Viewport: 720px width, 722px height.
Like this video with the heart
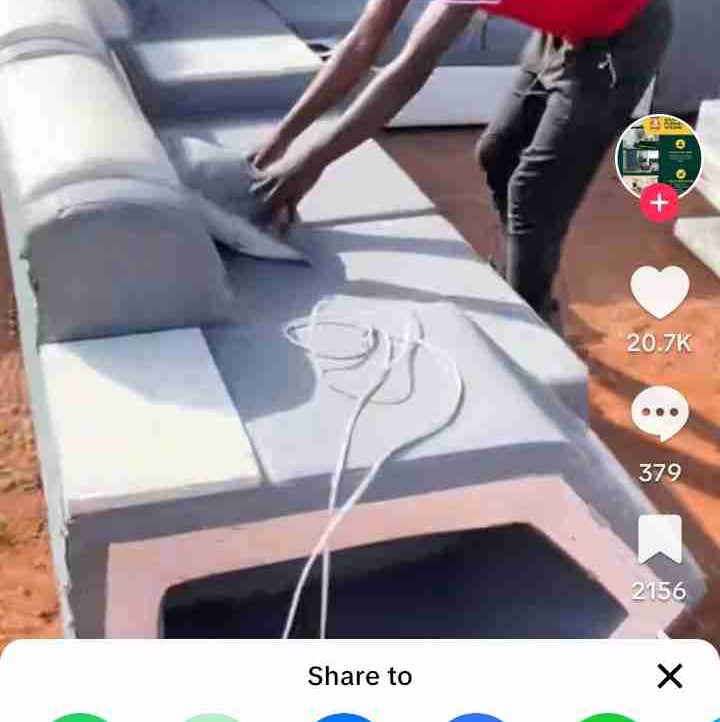click(659, 293)
